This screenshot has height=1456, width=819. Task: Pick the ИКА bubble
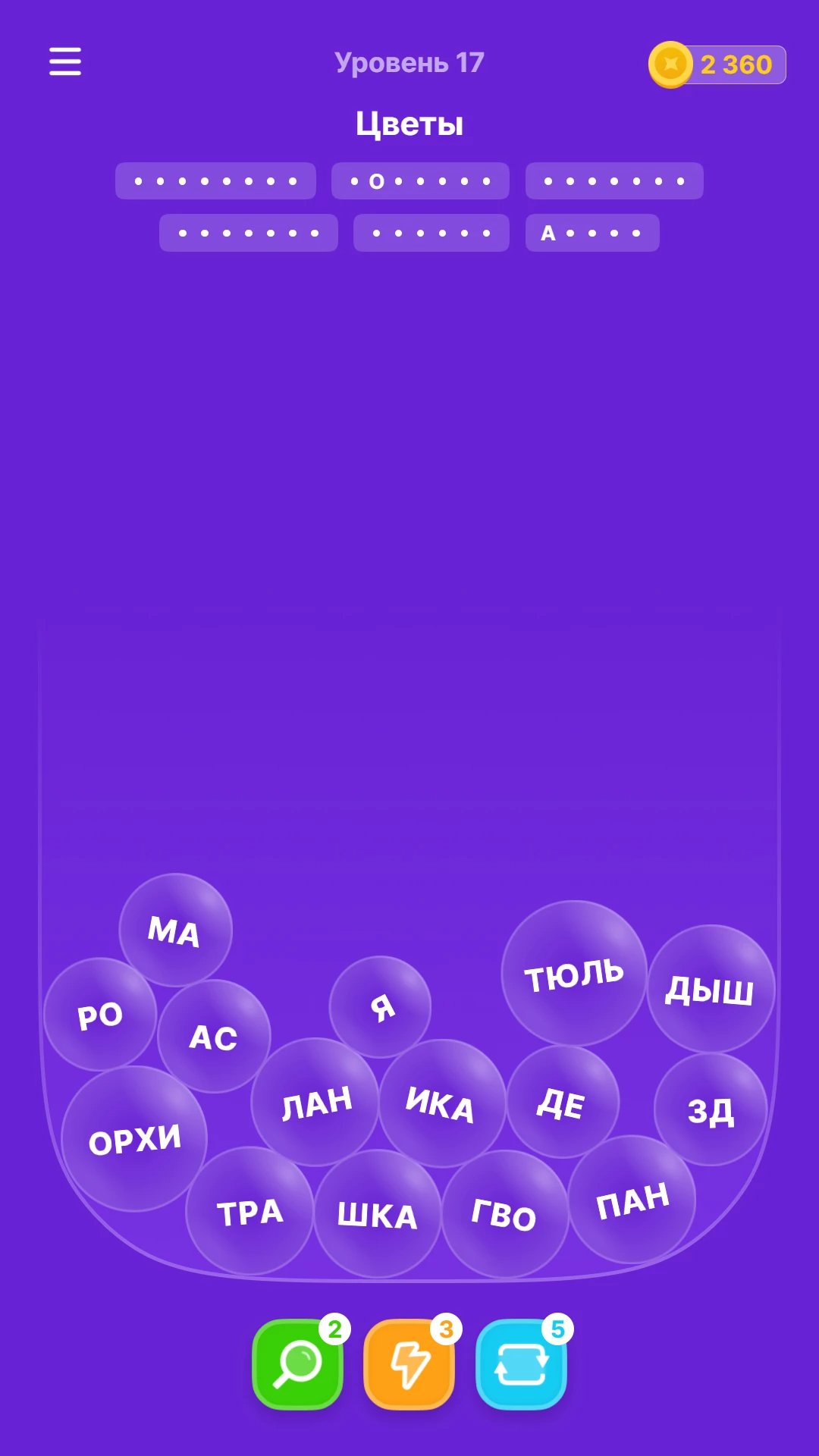(x=443, y=1103)
